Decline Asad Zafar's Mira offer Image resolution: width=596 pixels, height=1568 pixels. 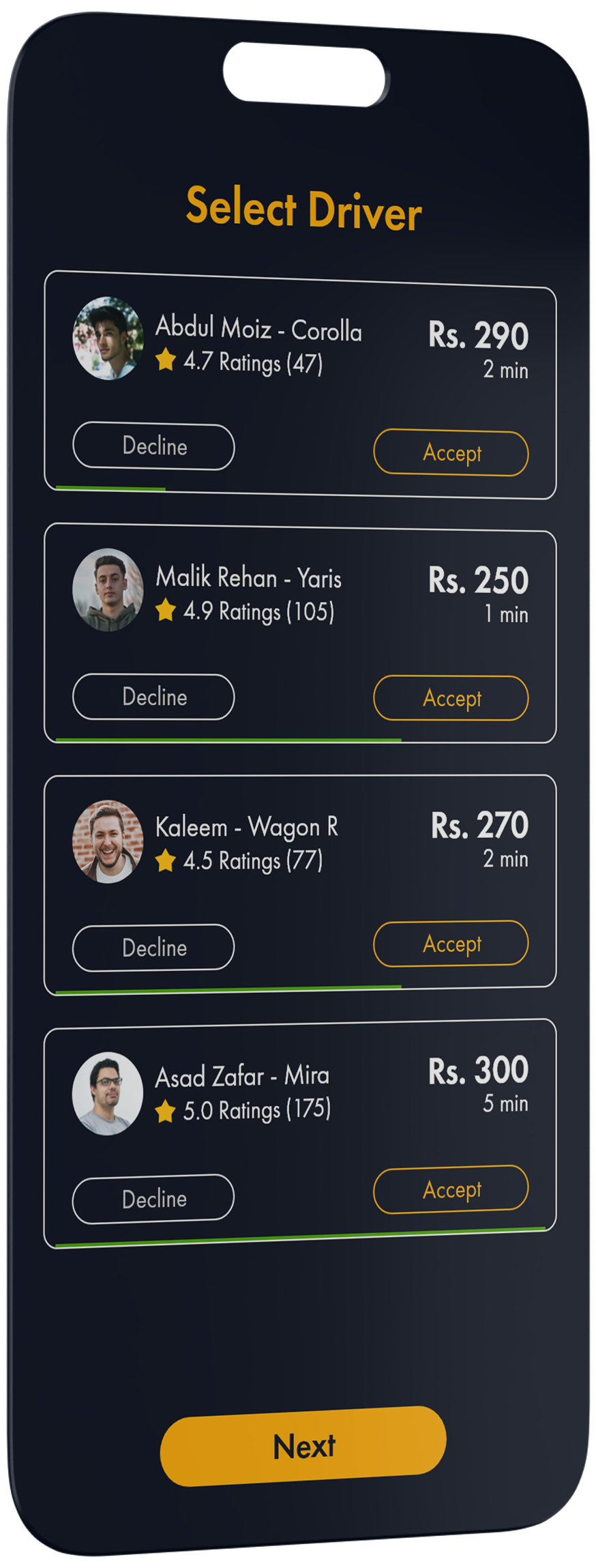point(153,1199)
